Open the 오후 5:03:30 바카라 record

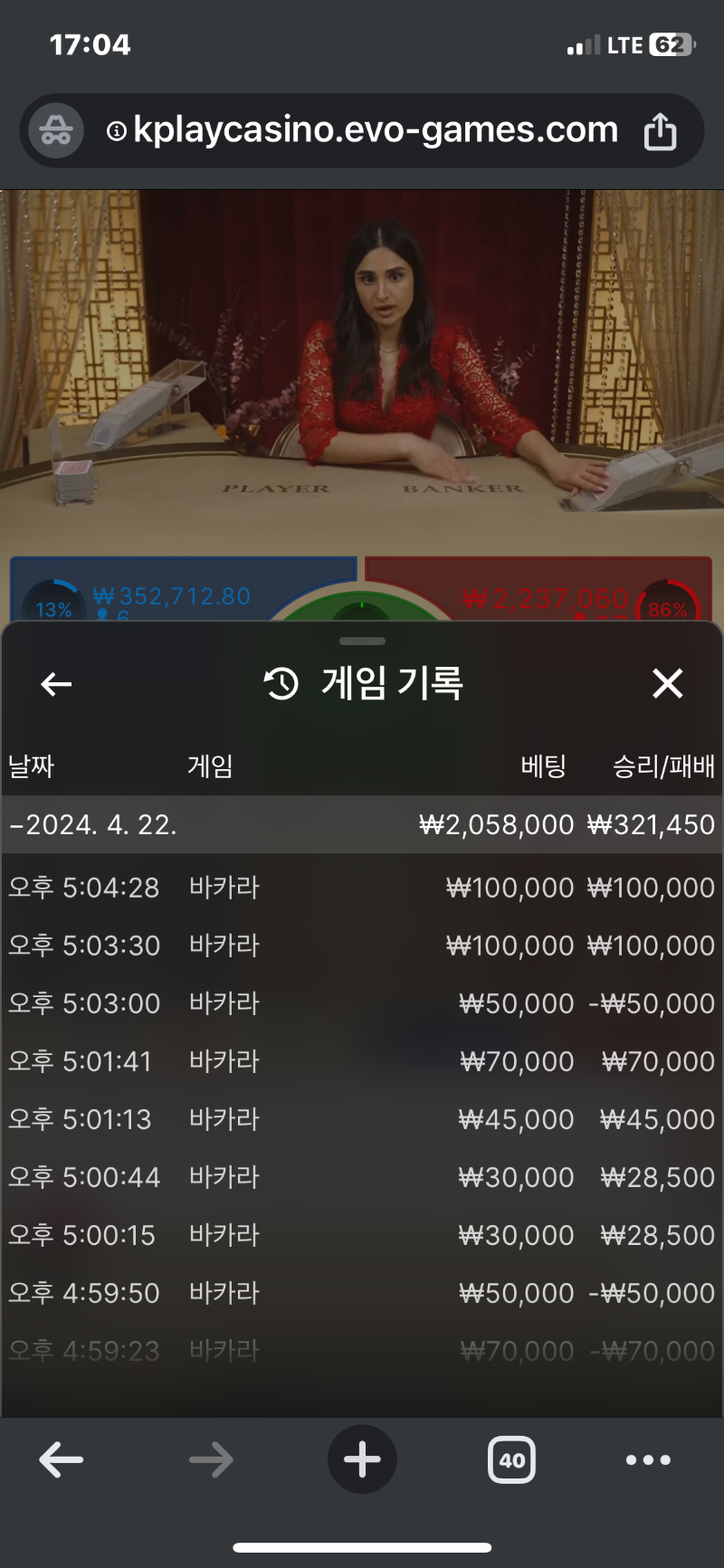362,946
